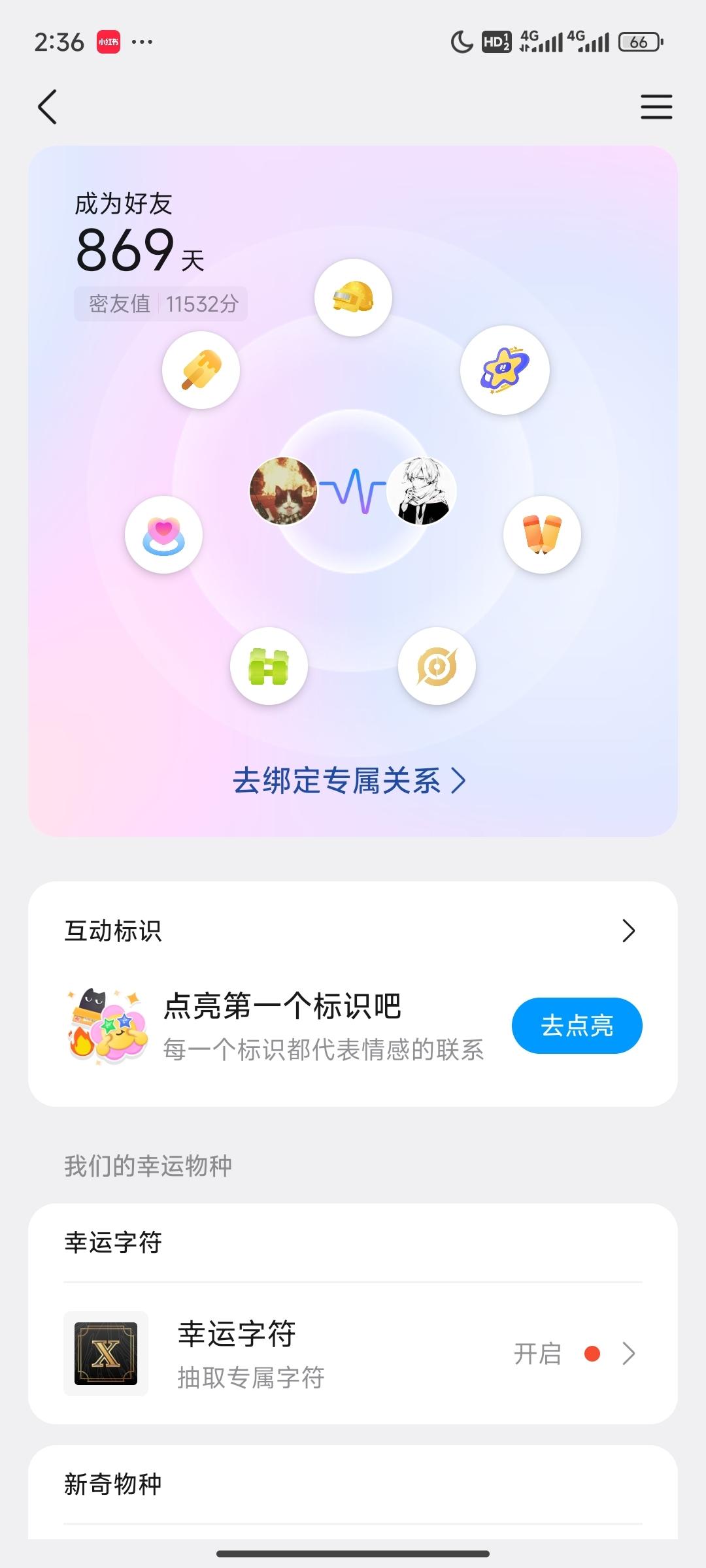Click the 密友值 11532分 score badge
This screenshot has height=1568, width=706.
(x=161, y=302)
